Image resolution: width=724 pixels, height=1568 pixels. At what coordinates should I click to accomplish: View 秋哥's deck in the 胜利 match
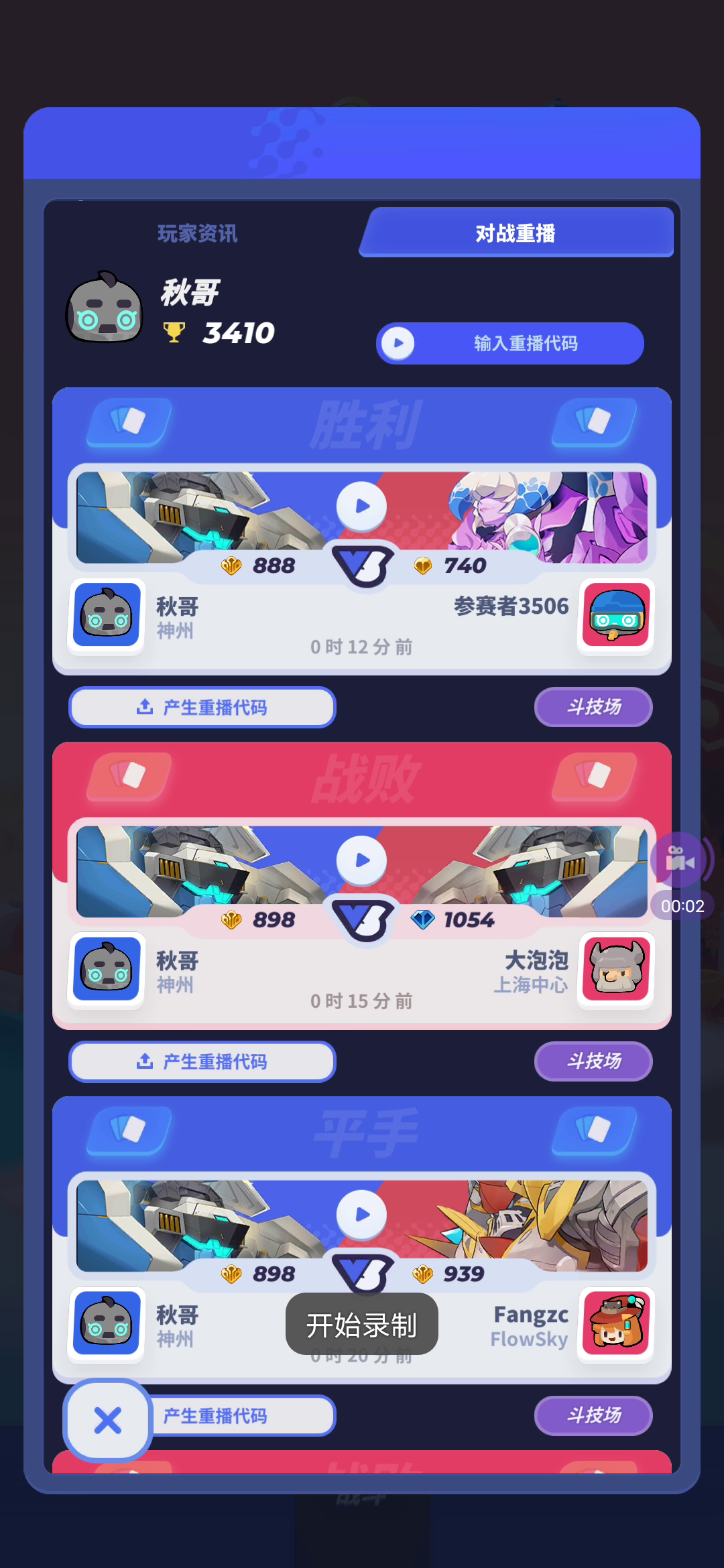tap(129, 422)
